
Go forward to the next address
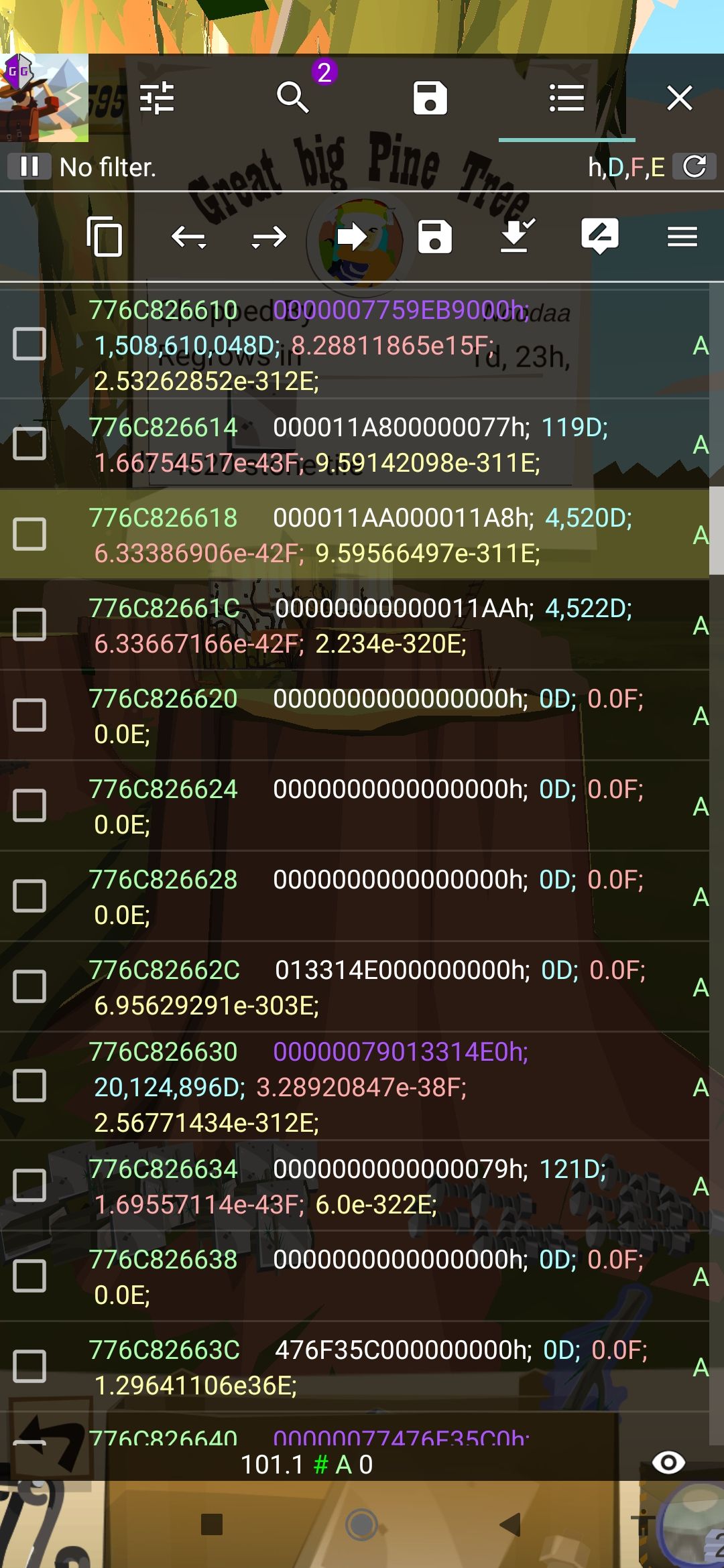(x=269, y=237)
